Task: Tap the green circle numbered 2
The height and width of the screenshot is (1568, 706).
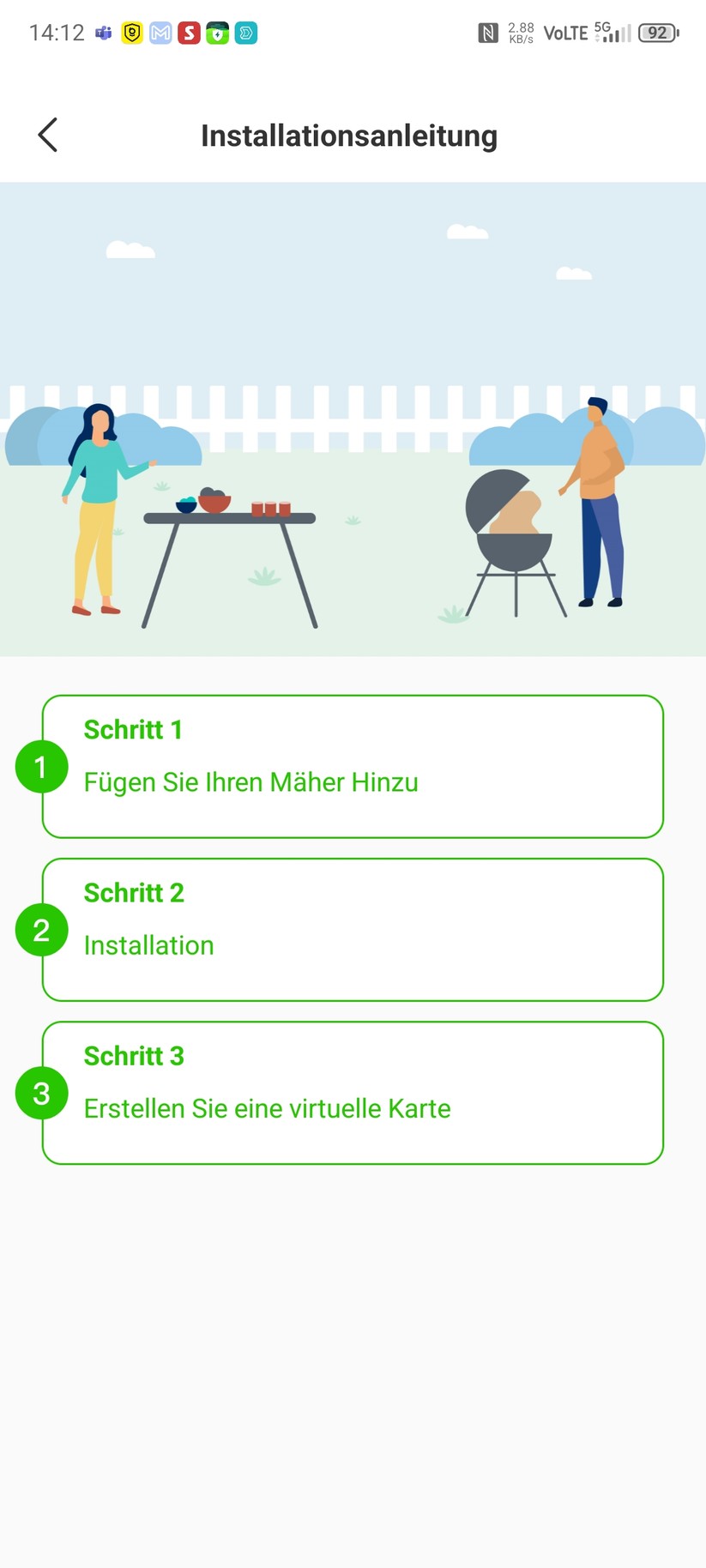Action: [41, 929]
